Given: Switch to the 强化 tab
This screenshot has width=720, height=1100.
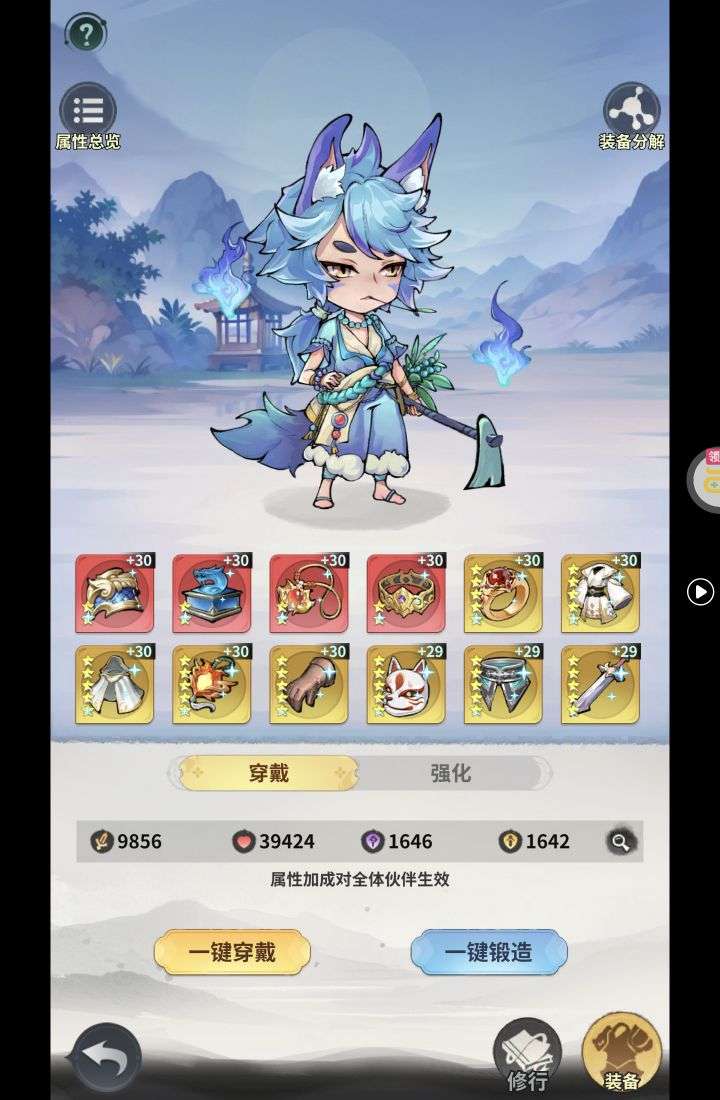Looking at the screenshot, I should pyautogui.click(x=451, y=773).
